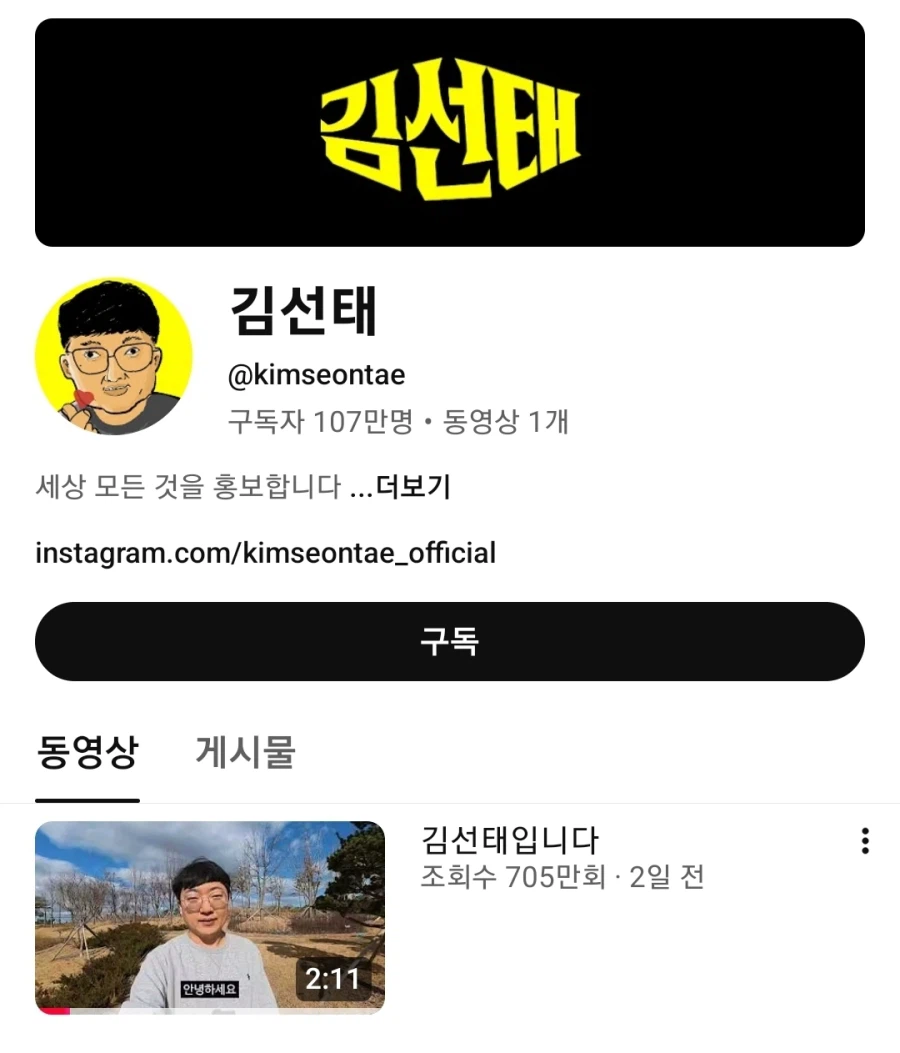Image resolution: width=900 pixels, height=1053 pixels.
Task: Open the instagram.com/kimseontae_official link
Action: click(265, 552)
